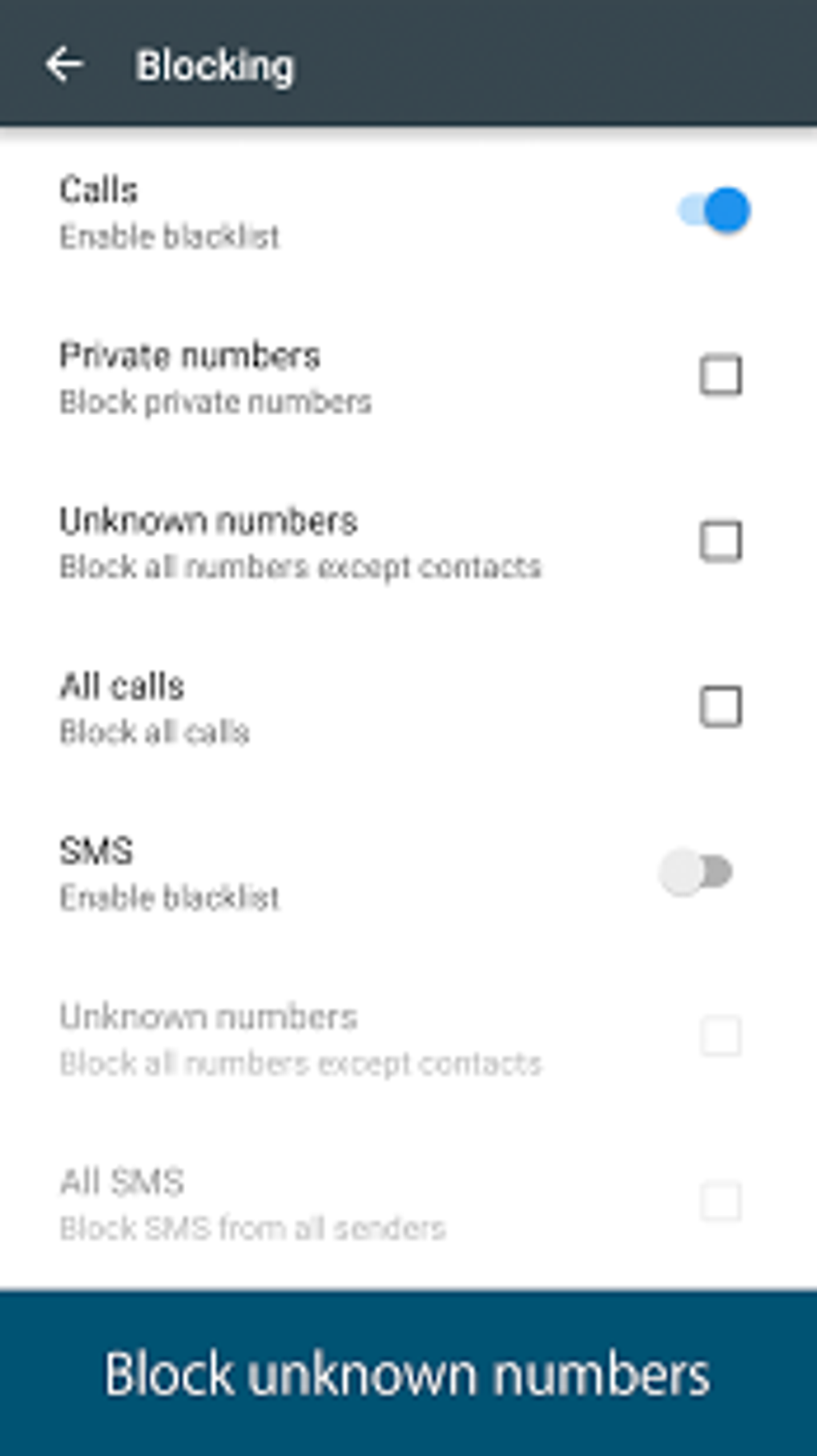This screenshot has height=1456, width=817.
Task: Go back from the Blocking screen
Action: (64, 65)
